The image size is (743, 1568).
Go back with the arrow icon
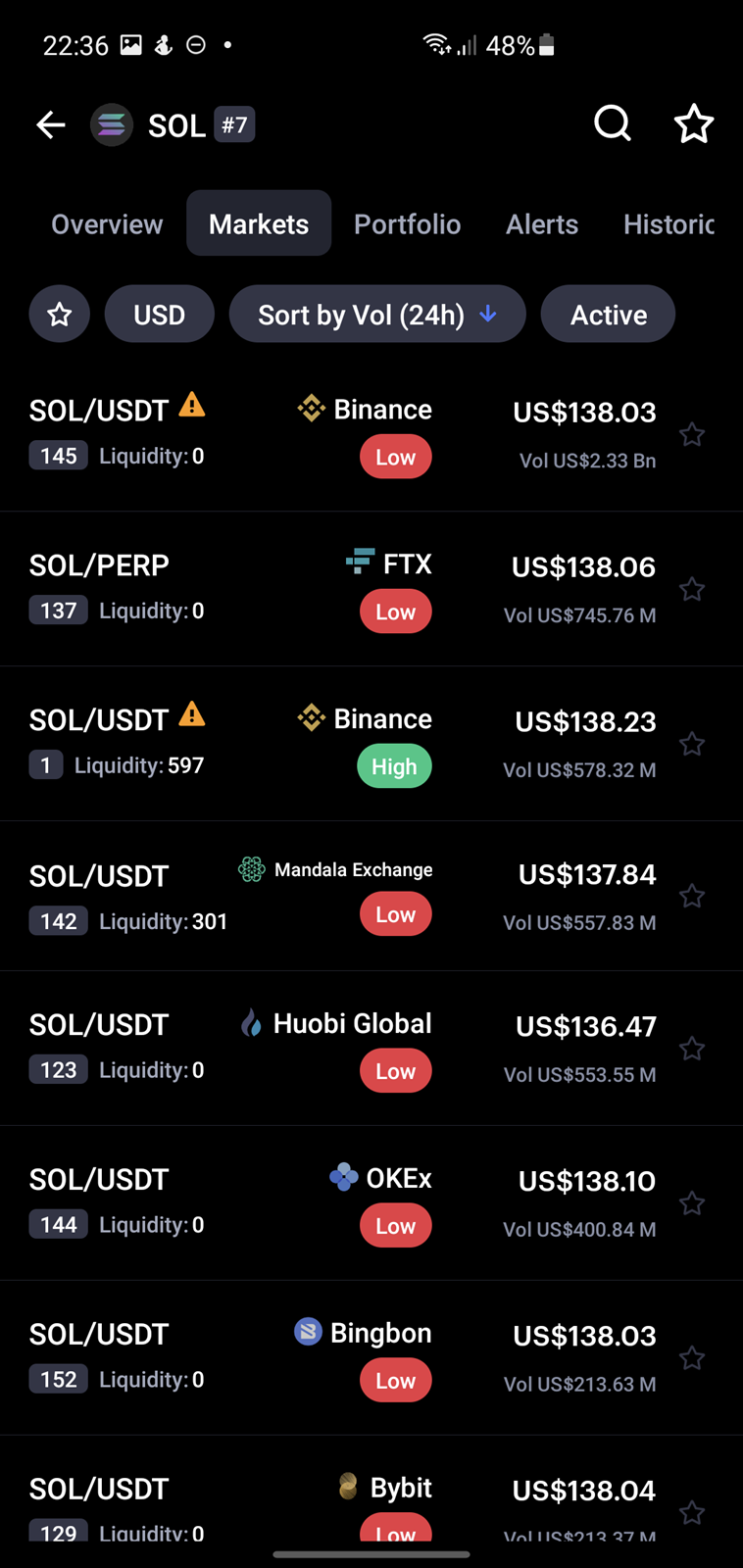[x=51, y=124]
